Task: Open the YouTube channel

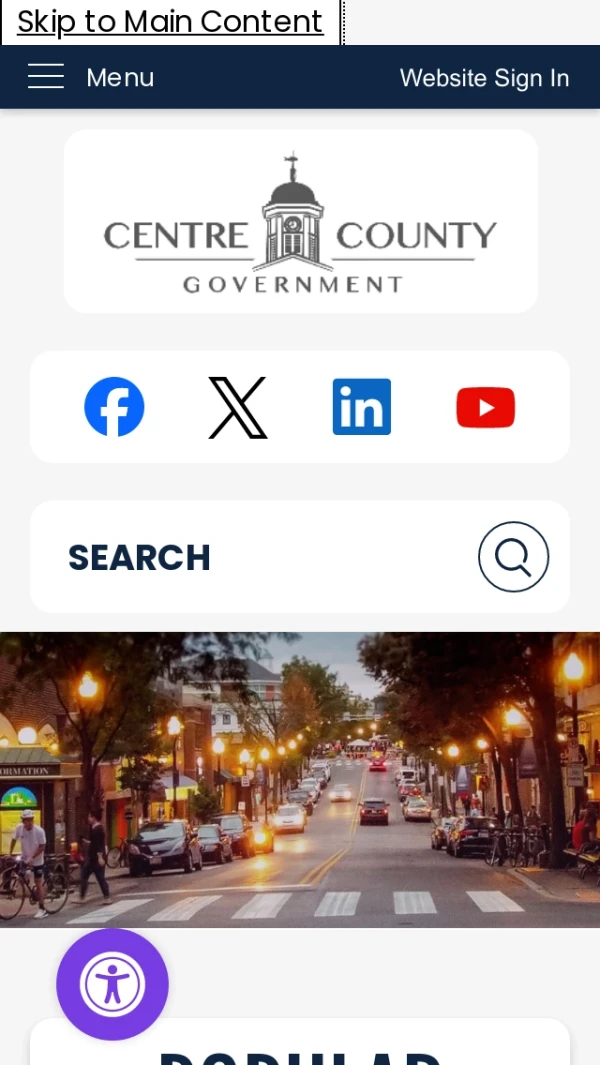Action: [x=485, y=407]
